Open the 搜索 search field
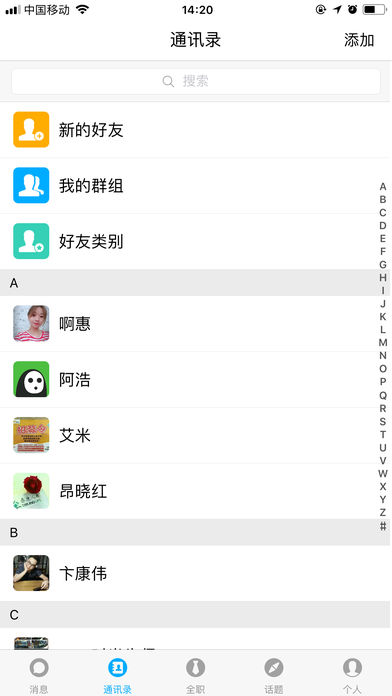 pos(196,81)
